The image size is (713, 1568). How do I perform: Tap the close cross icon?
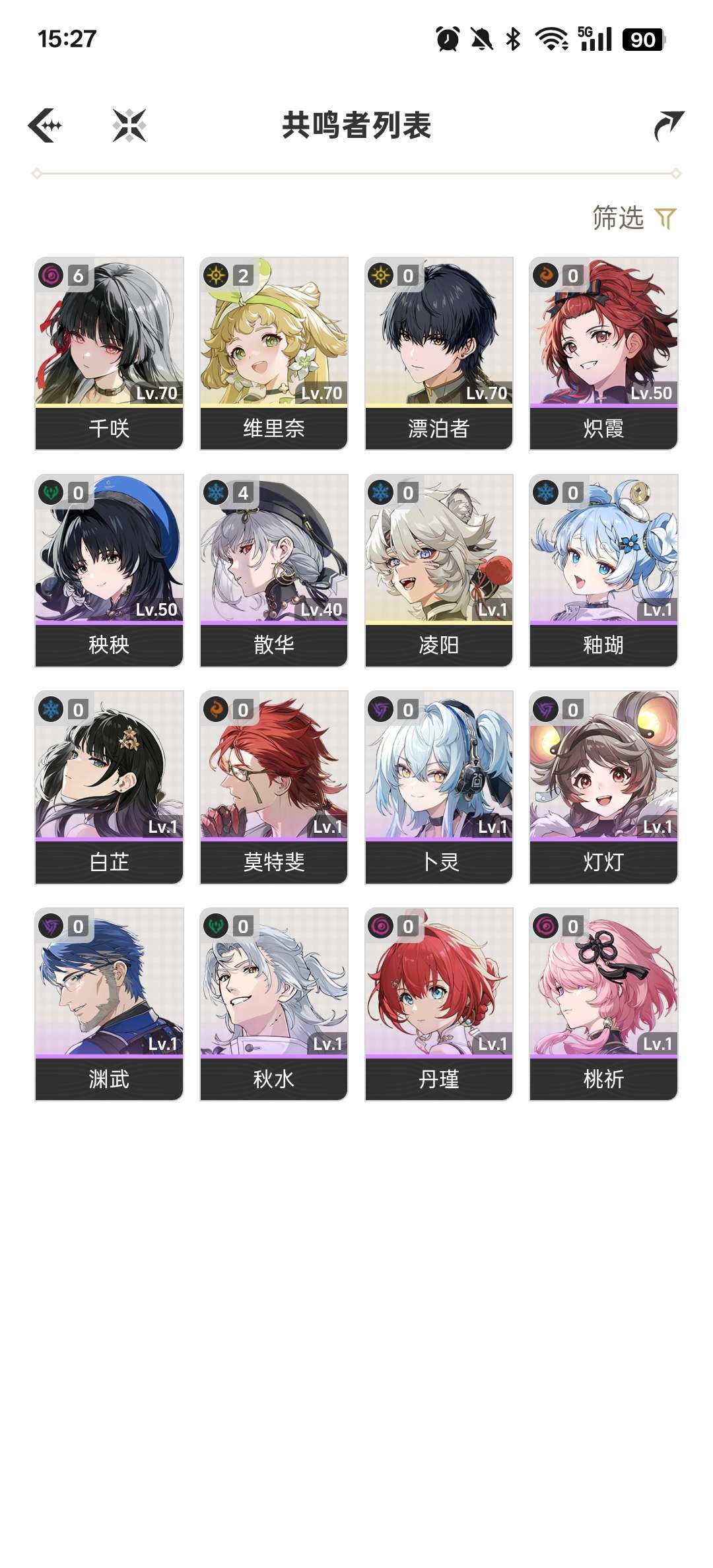[x=129, y=125]
